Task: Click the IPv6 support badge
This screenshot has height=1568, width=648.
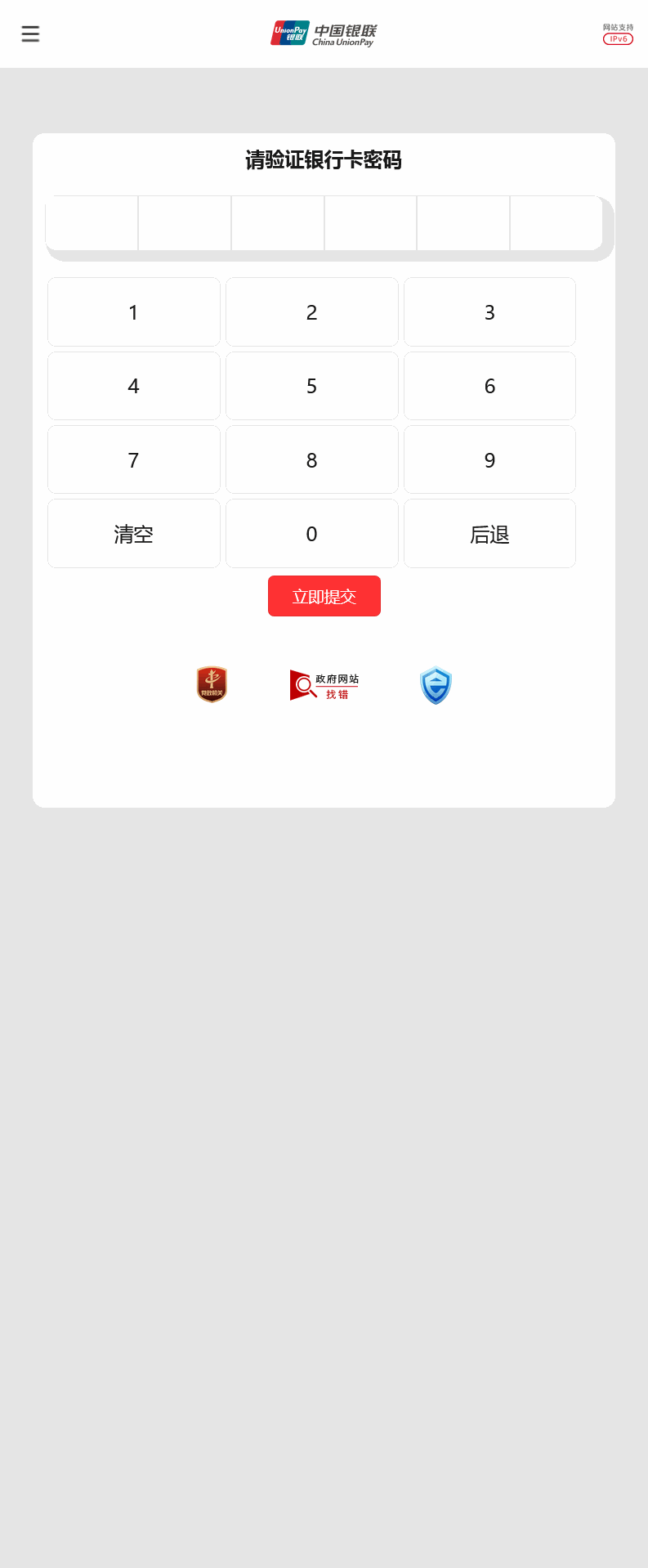Action: 618,38
